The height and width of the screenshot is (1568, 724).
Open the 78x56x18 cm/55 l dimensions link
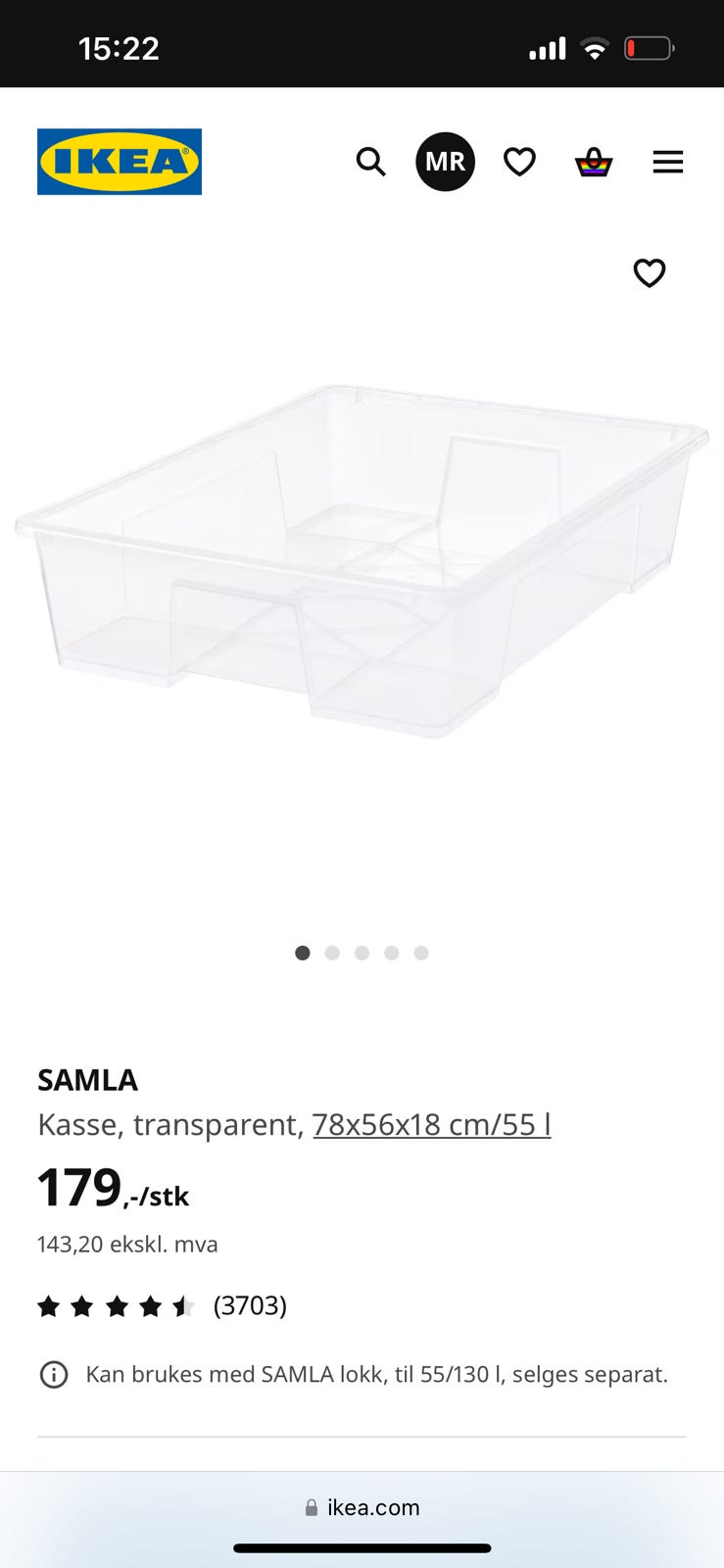pos(431,1124)
